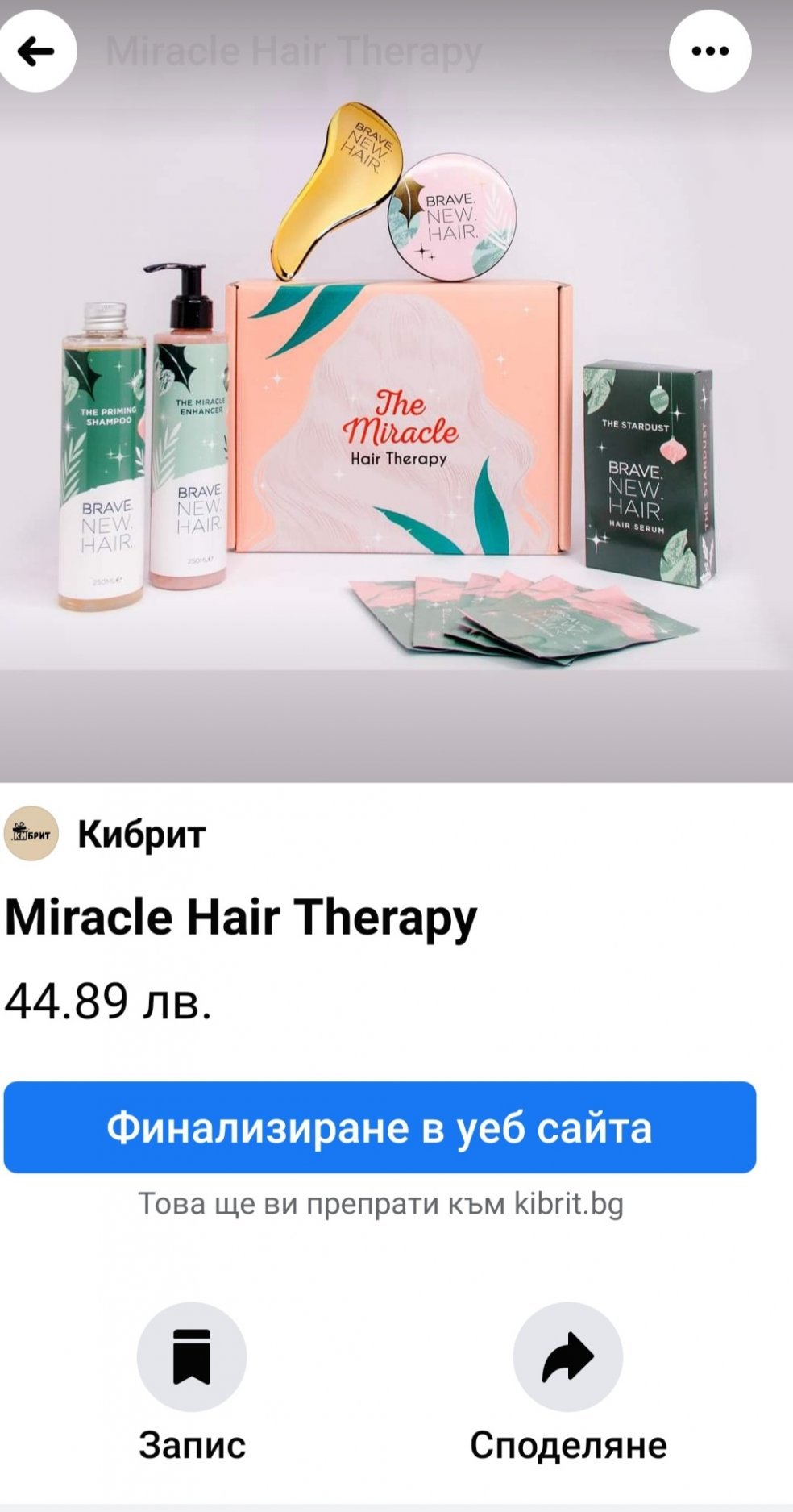Save the product with Запис
This screenshot has height=1512, width=793.
pos(192,1356)
